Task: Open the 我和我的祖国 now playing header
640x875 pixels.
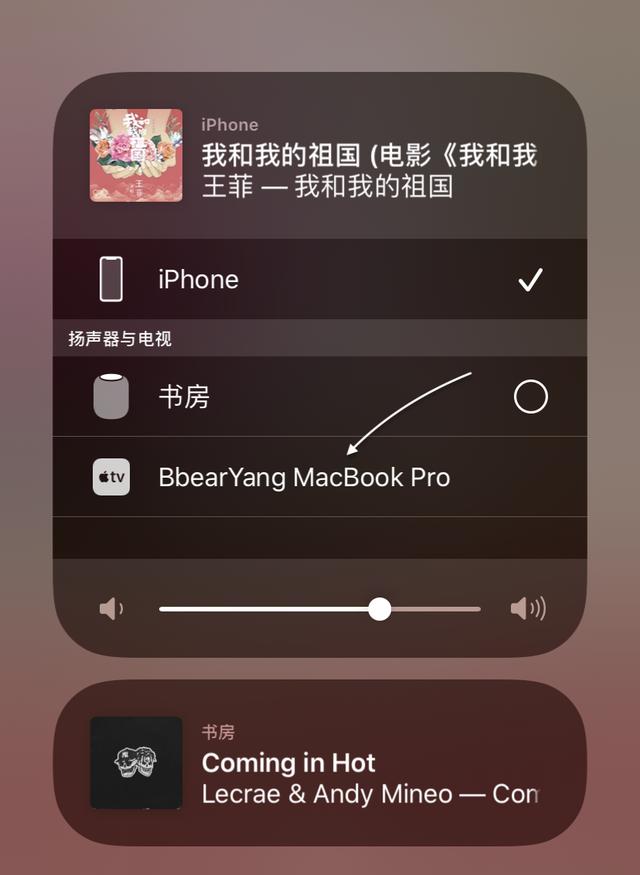Action: pyautogui.click(x=318, y=155)
